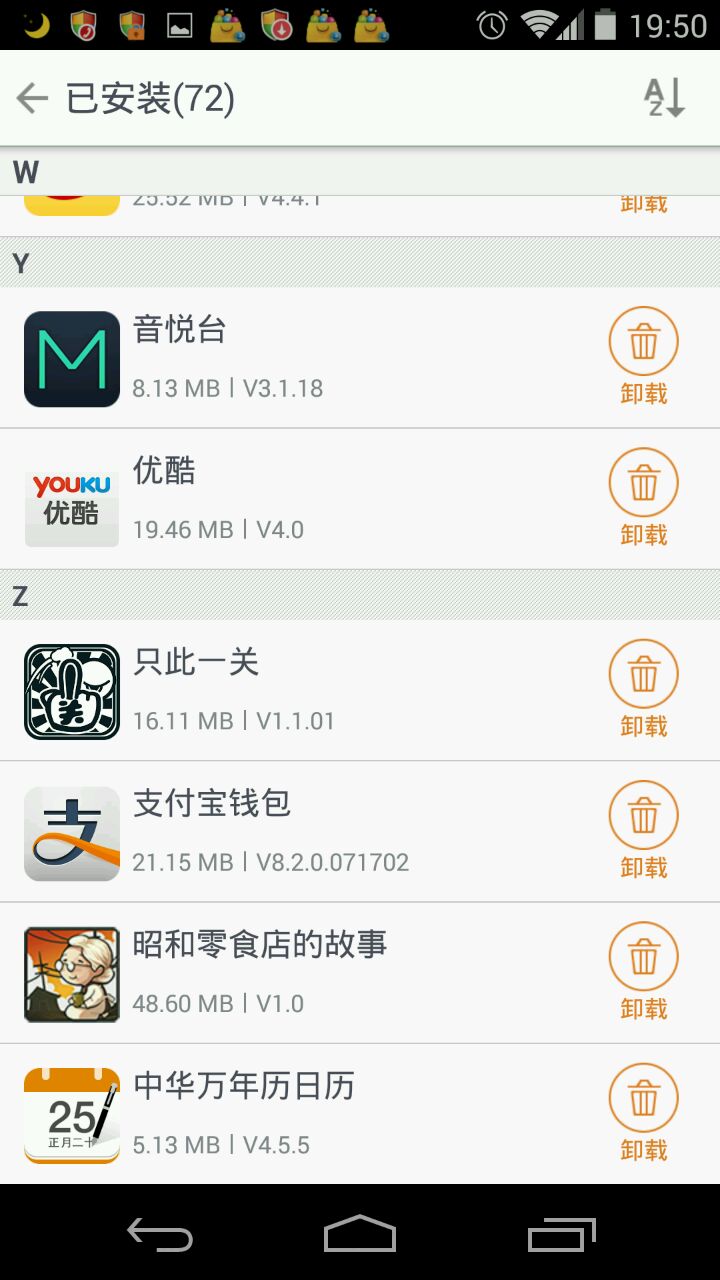Screen dimensions: 720x1280
Task: Go back from the installed apps list
Action: 33,98
